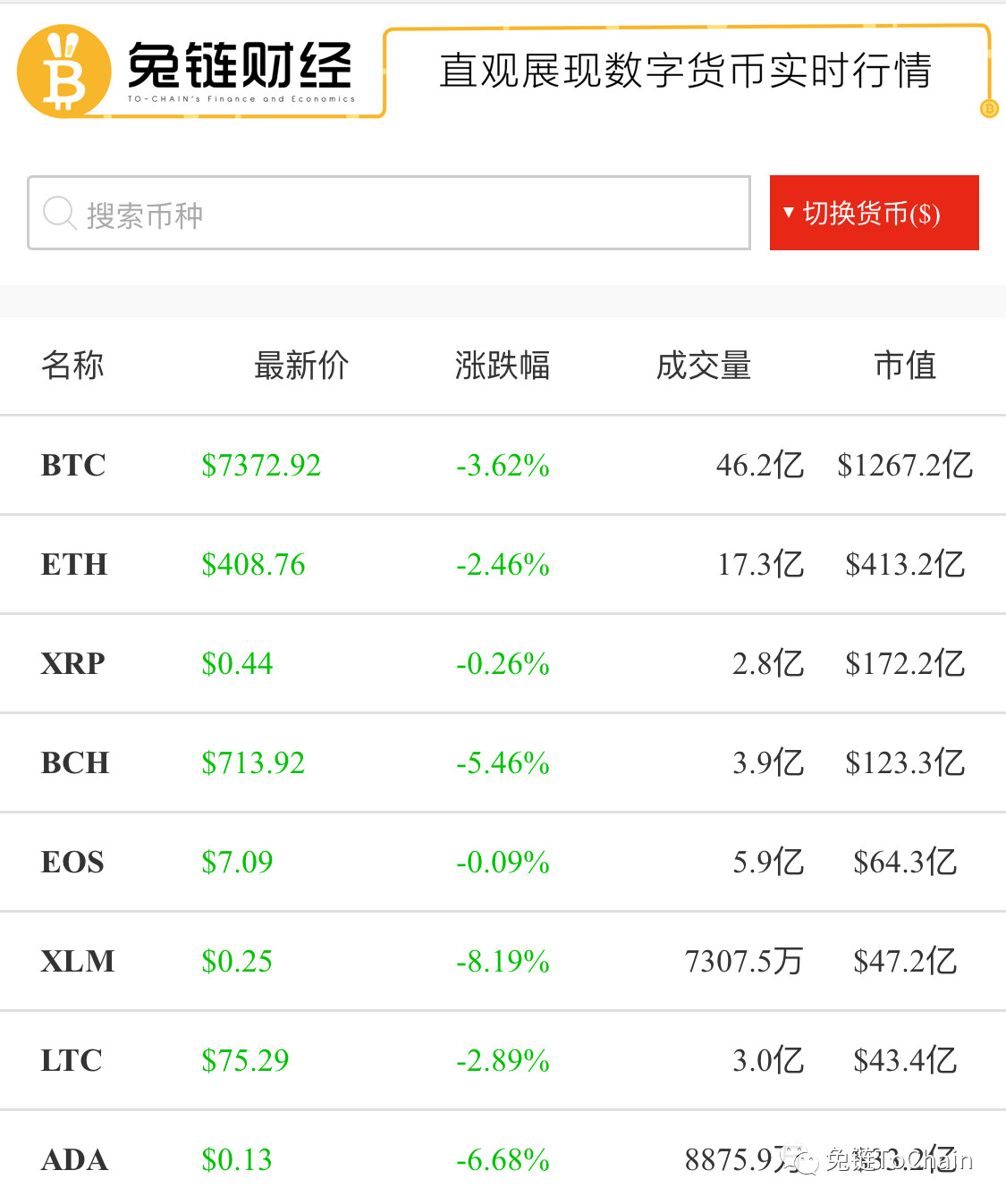Screen dimensions: 1006x1204
Task: Click BCH's price $713.92
Action: 253,762
